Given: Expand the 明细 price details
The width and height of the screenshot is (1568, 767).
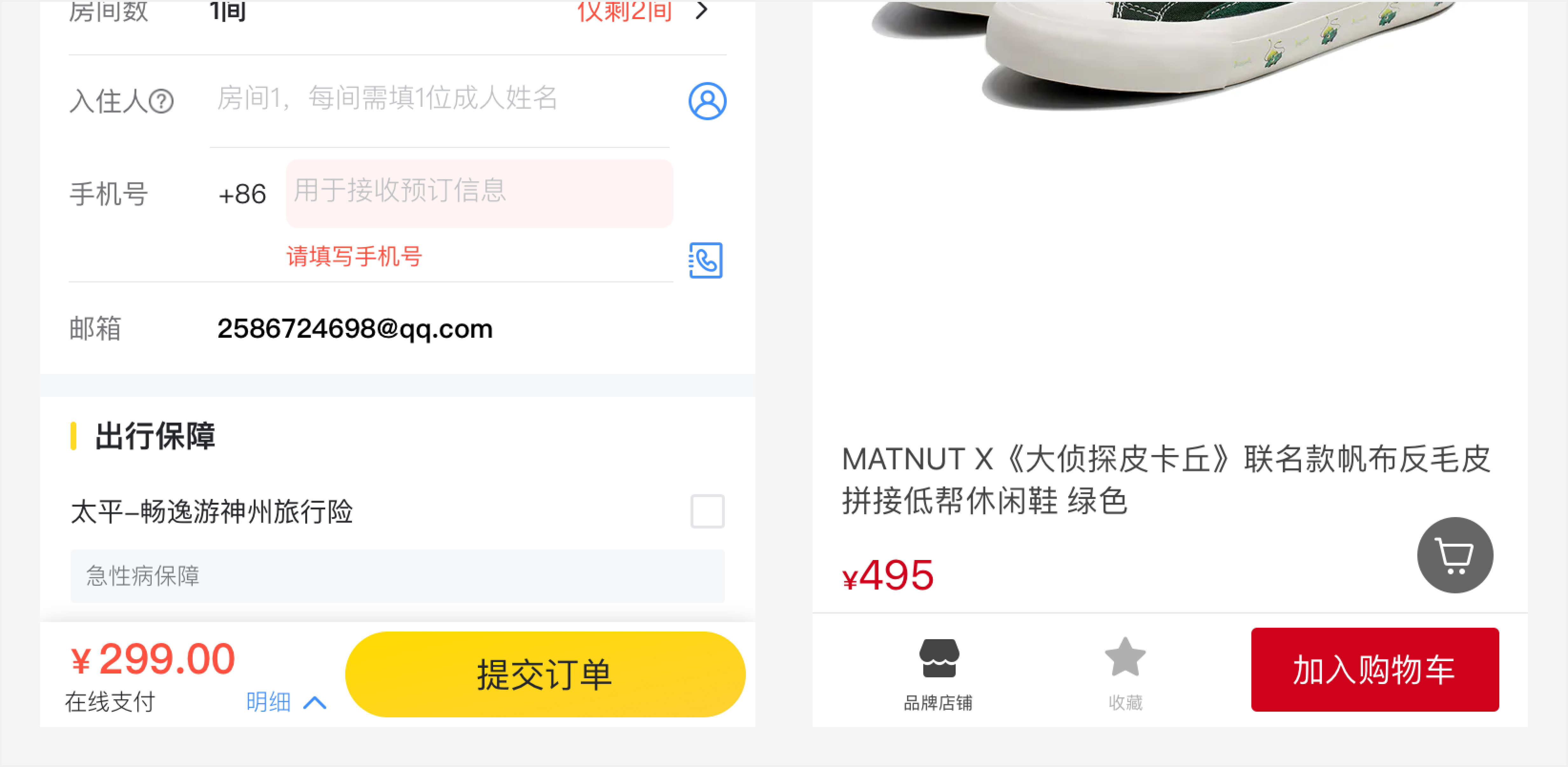Looking at the screenshot, I should click(x=285, y=702).
